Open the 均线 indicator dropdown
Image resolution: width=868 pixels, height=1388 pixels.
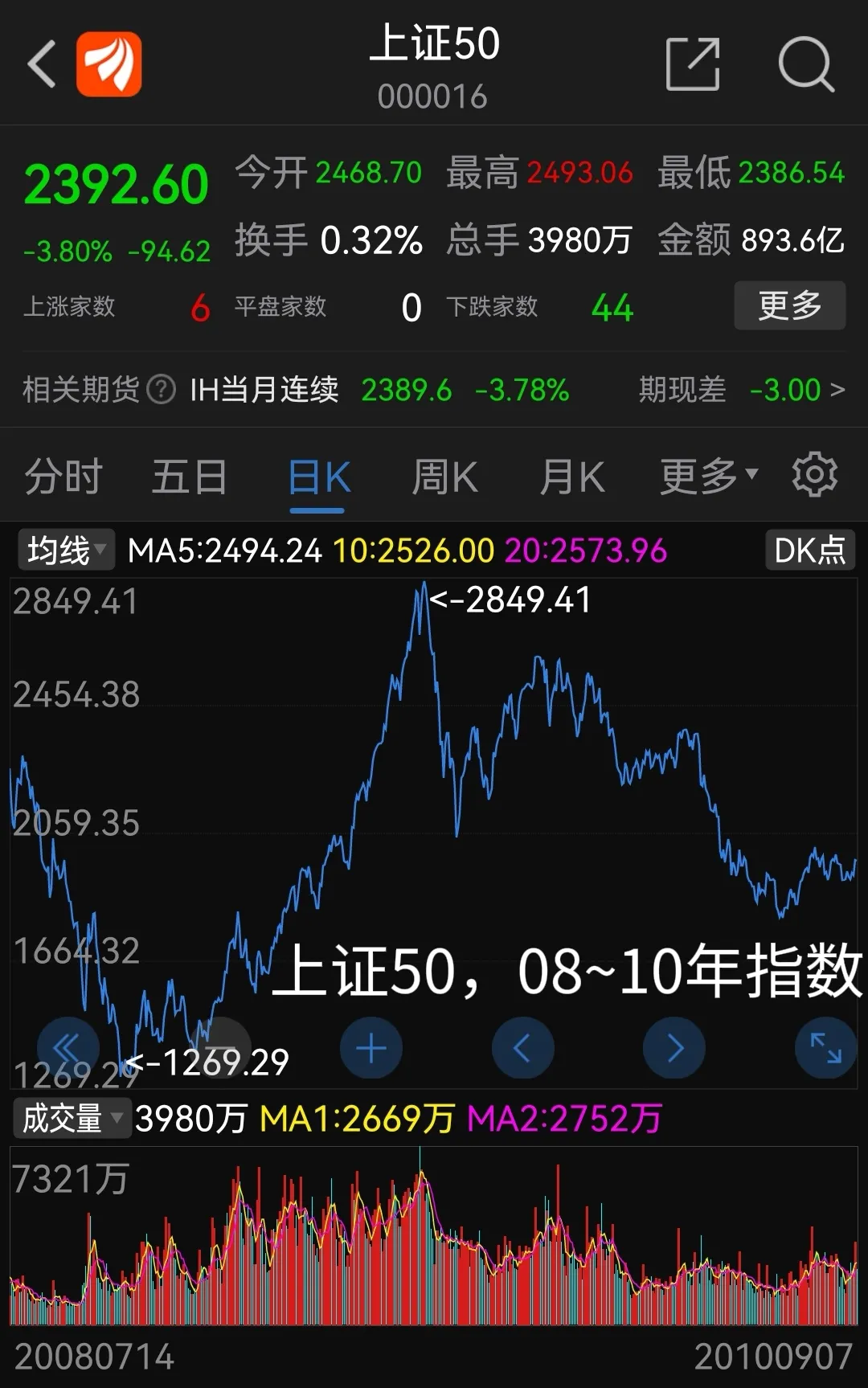point(66,551)
